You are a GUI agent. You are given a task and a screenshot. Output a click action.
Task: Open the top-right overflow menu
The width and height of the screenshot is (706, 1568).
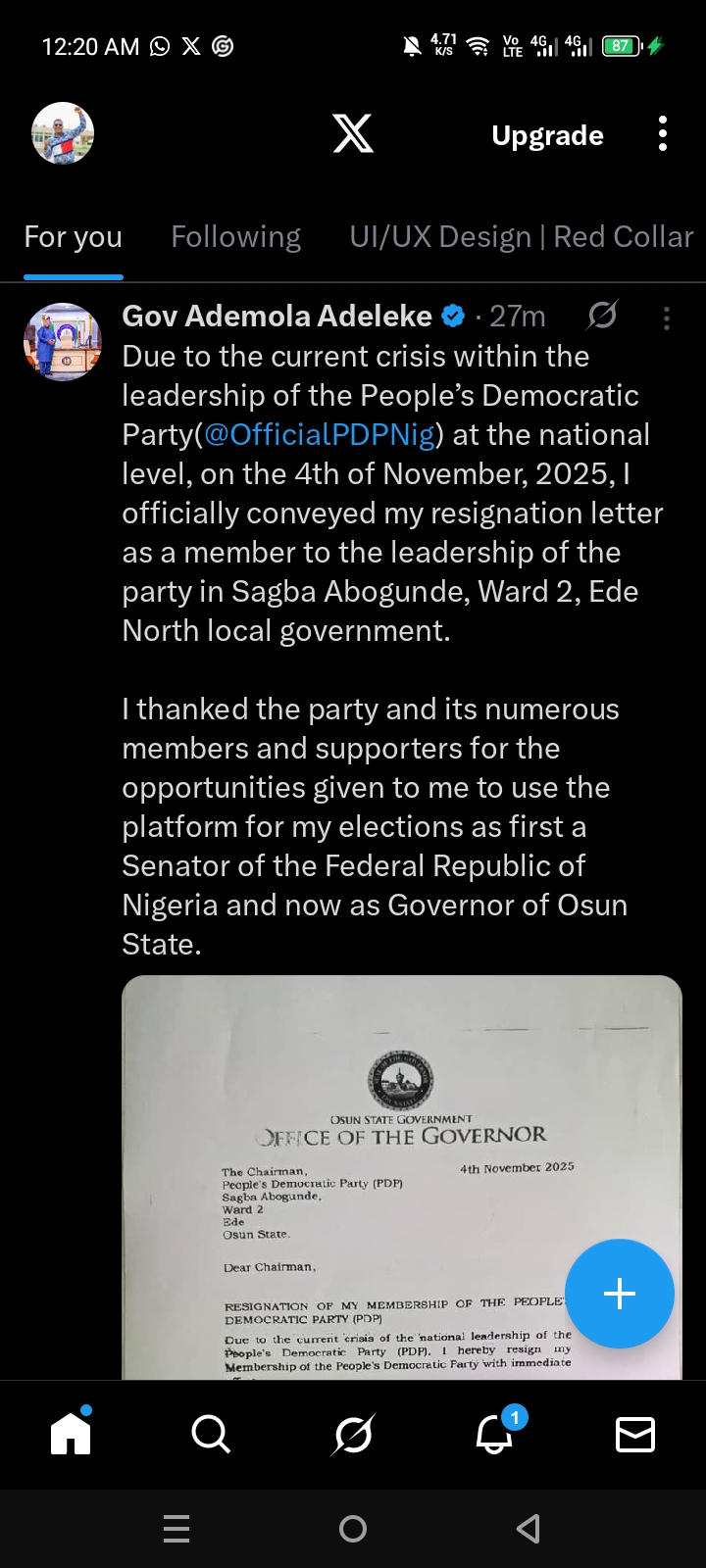coord(663,133)
